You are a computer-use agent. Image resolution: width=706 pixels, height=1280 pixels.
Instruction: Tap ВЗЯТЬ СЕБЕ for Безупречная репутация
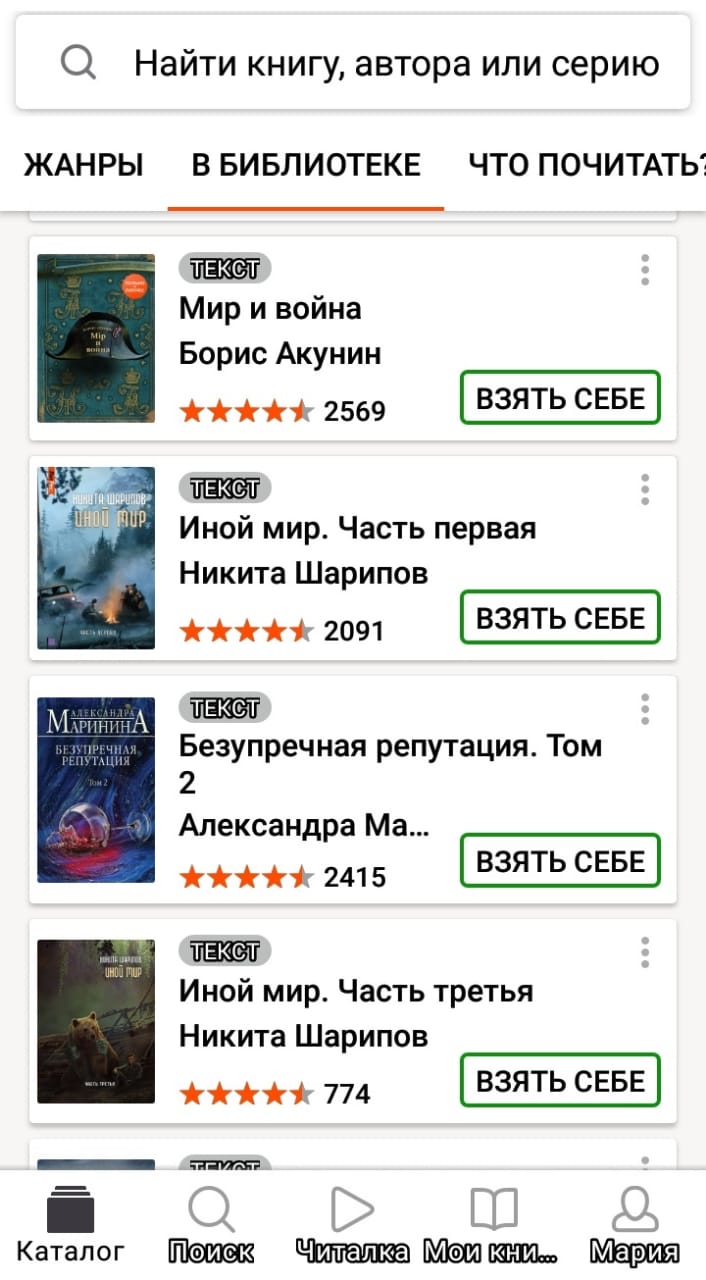pyautogui.click(x=560, y=860)
